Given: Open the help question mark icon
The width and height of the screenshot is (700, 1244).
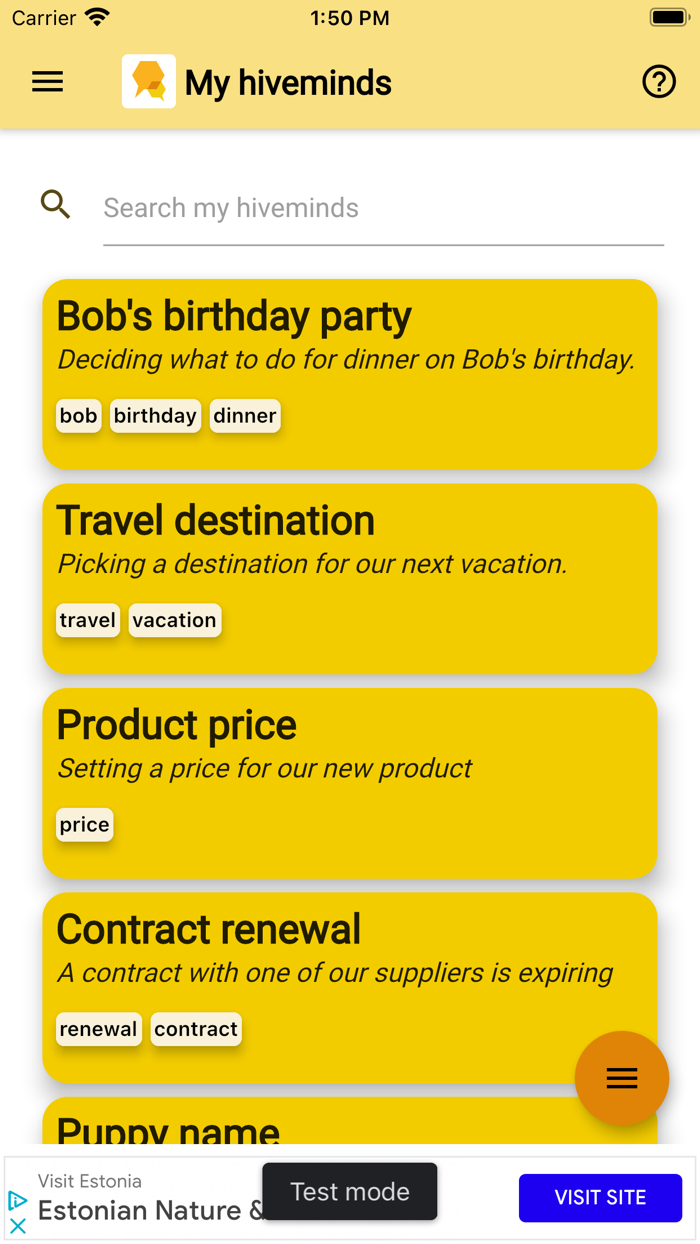Looking at the screenshot, I should pos(658,82).
